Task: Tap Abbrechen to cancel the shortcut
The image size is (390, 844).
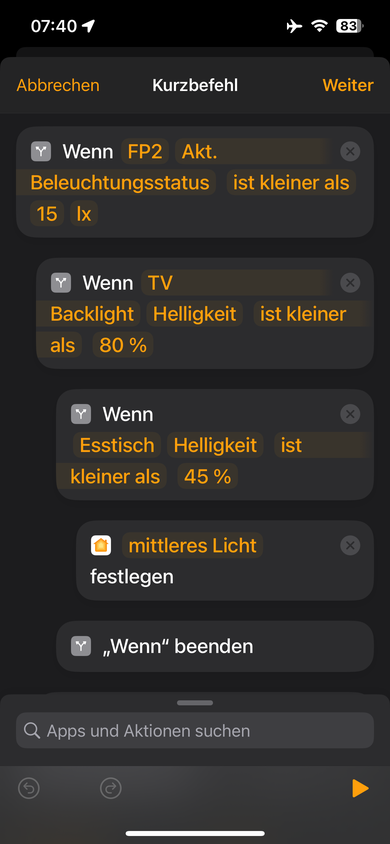Action: point(58,86)
